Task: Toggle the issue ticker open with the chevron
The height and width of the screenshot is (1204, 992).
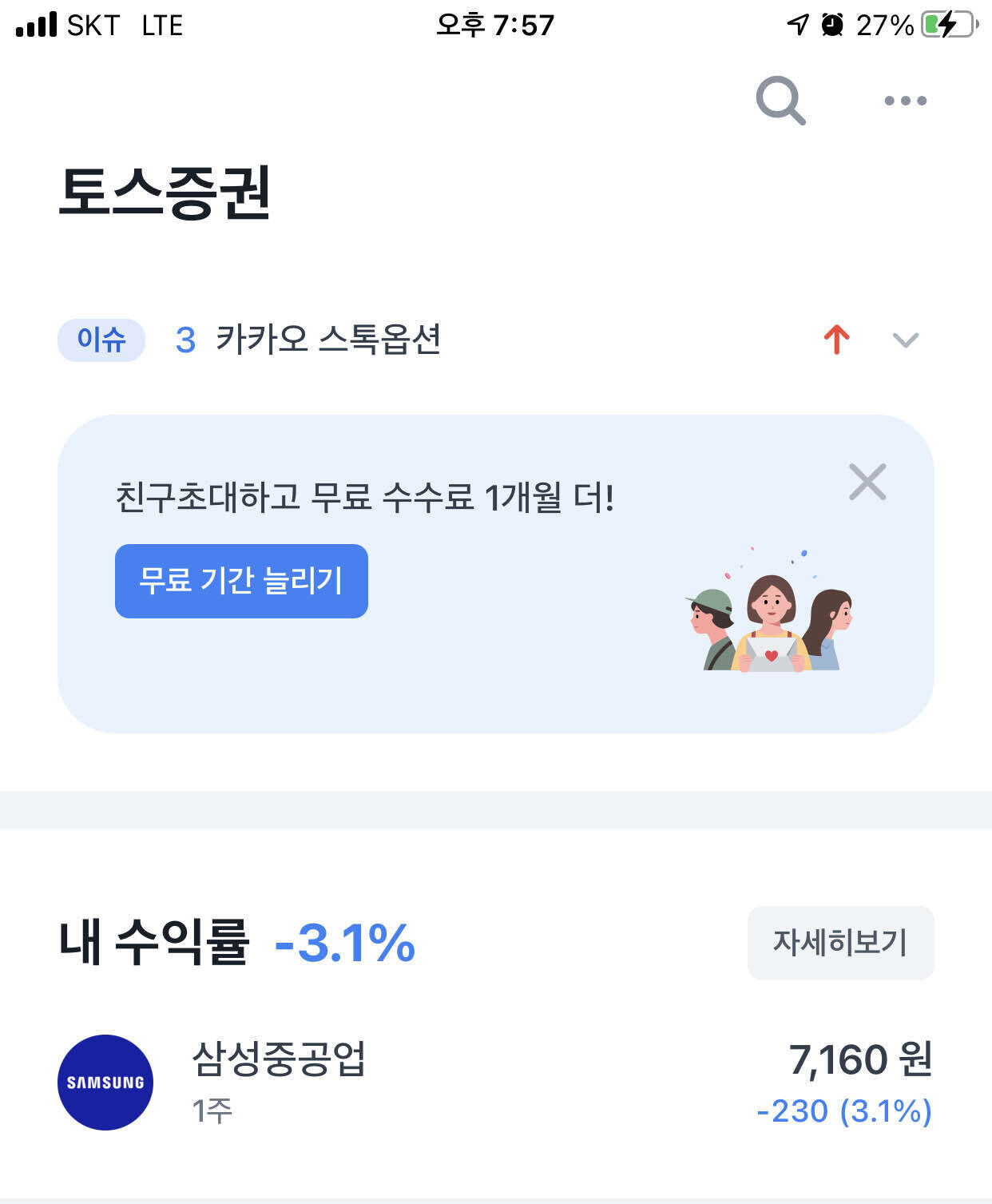Action: 905,341
